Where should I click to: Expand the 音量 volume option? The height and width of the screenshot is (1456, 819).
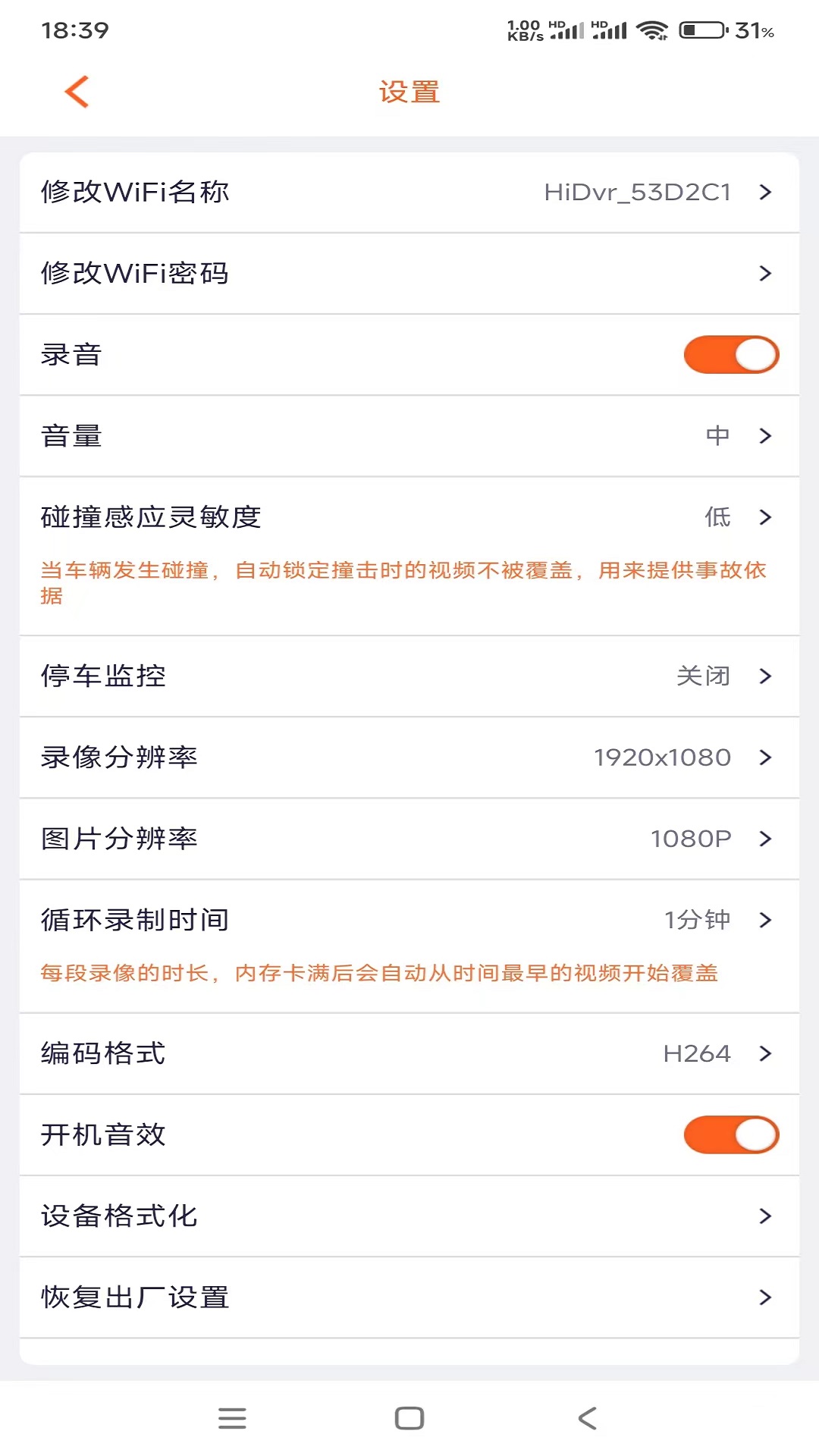409,435
